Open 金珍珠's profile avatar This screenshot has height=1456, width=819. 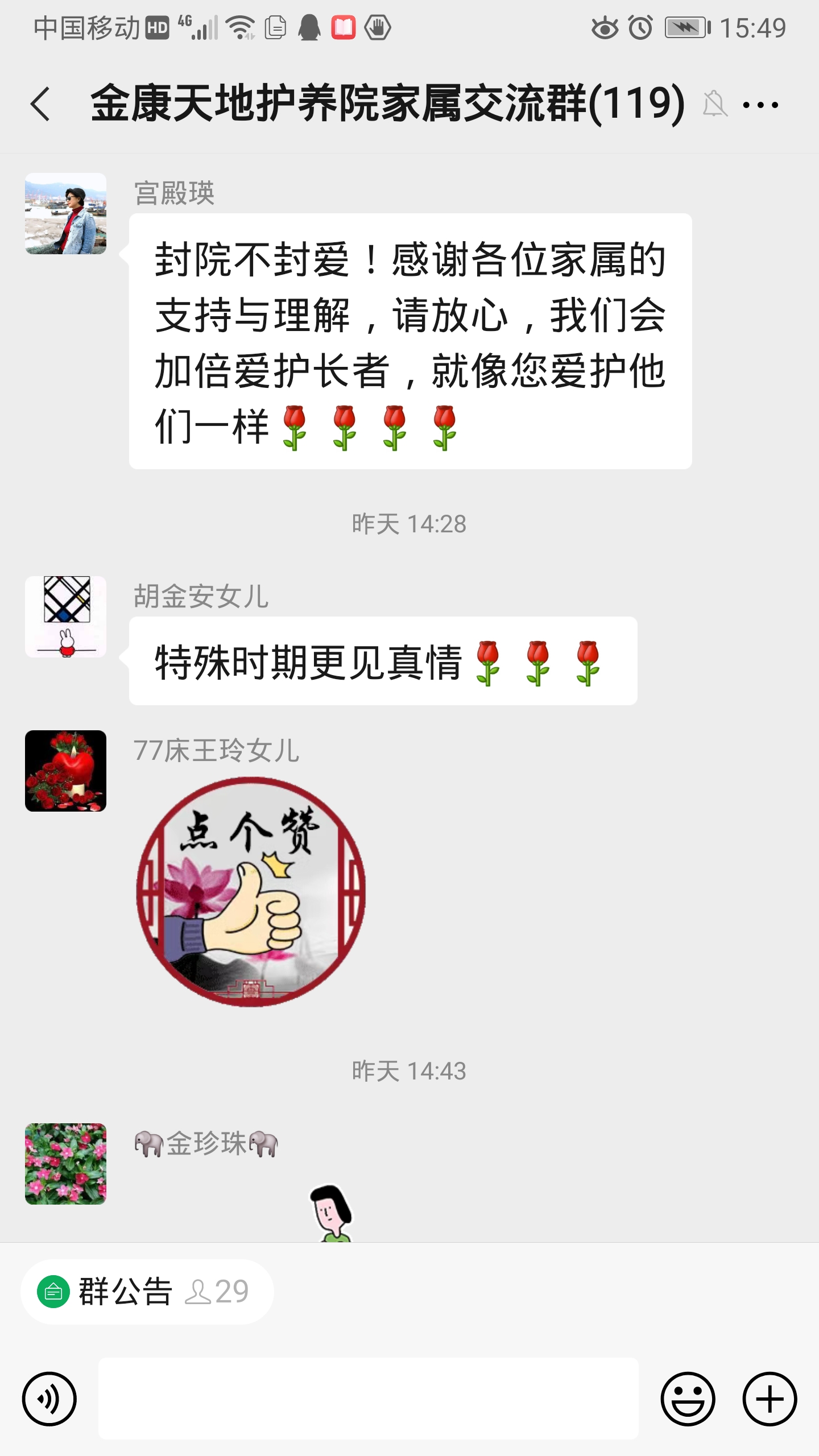tap(65, 1164)
